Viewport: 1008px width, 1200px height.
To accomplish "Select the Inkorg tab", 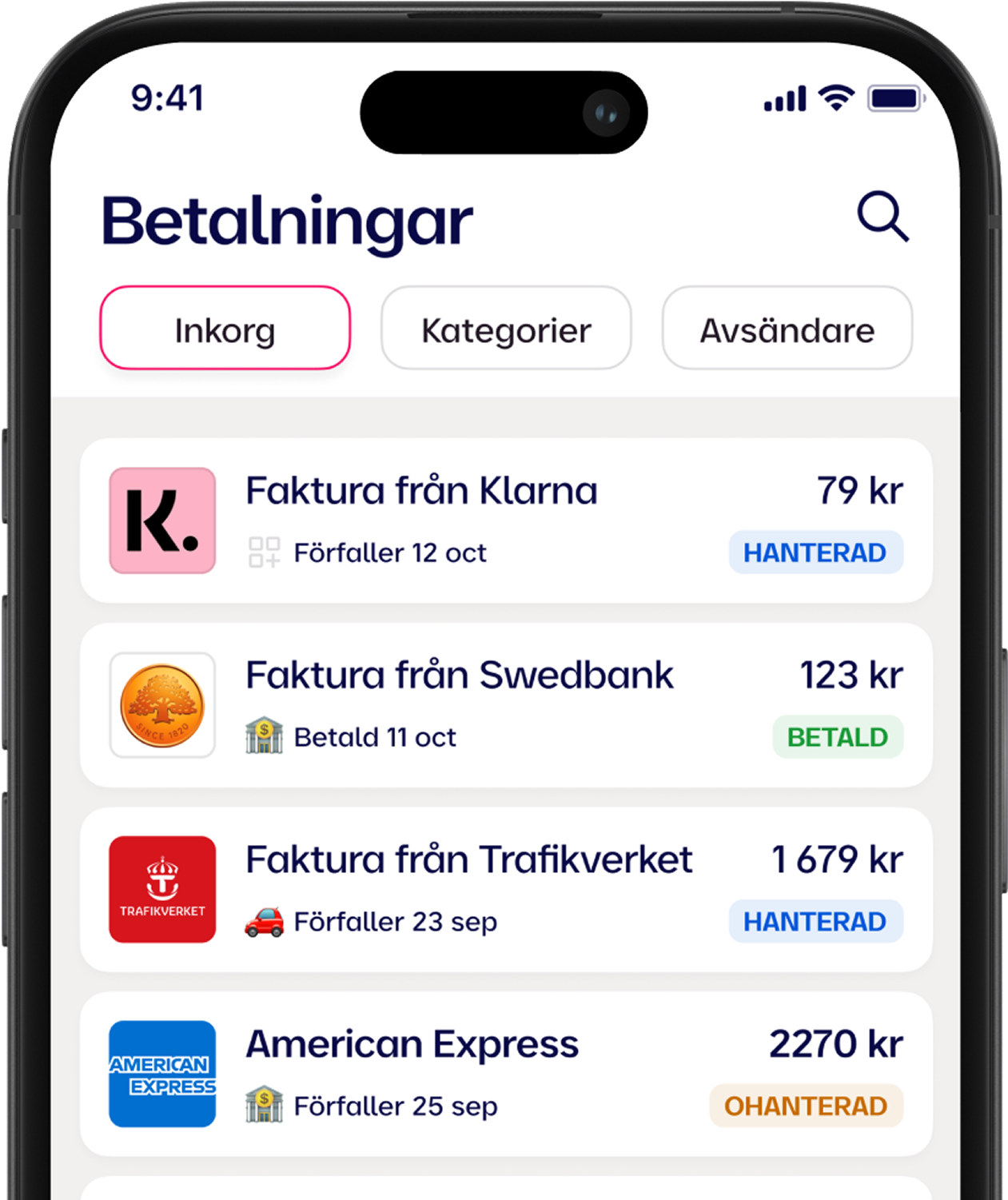I will 225,329.
